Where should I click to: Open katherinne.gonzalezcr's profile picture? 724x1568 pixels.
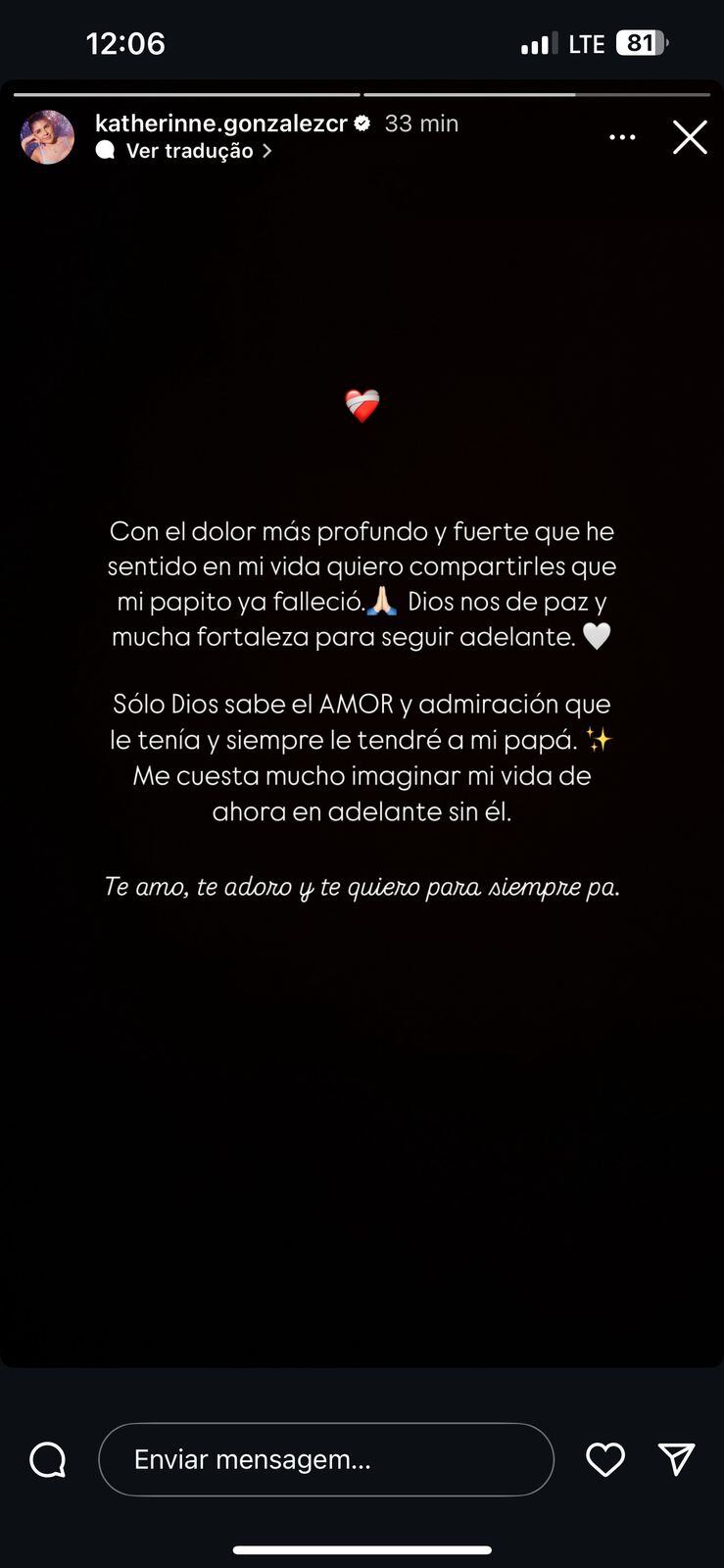pos(47,137)
